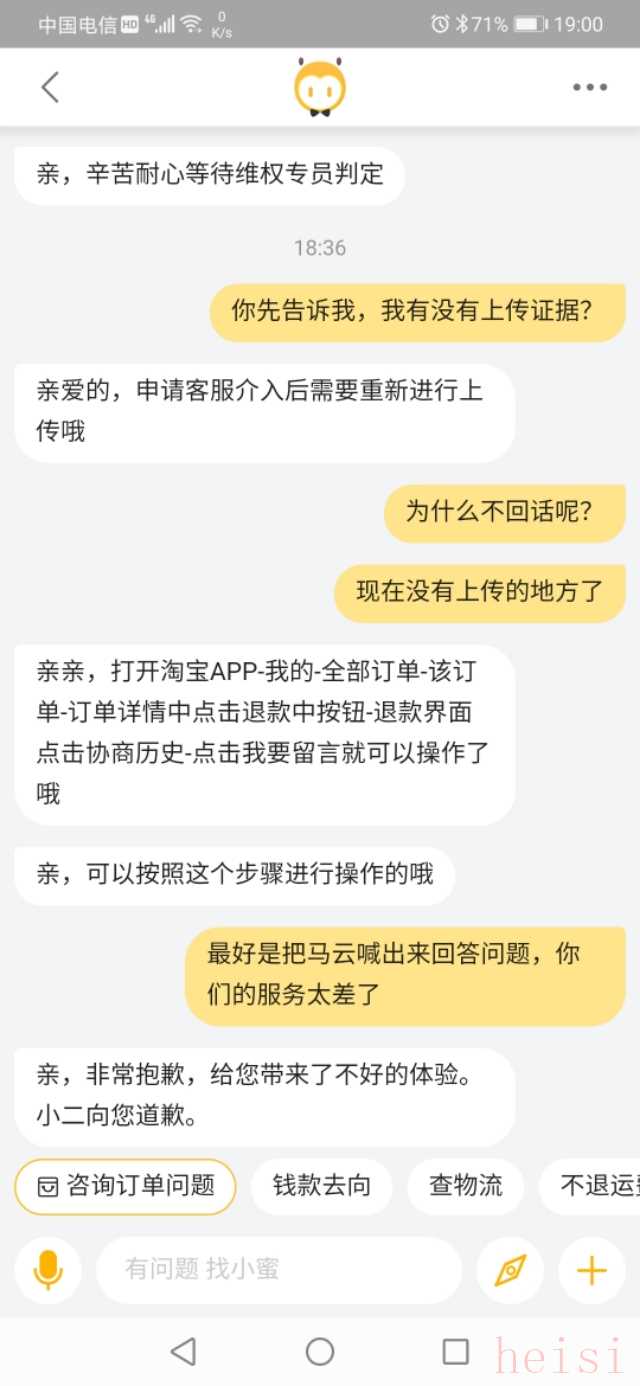Open the plus attachments button
The width and height of the screenshot is (640, 1386).
tap(592, 1270)
